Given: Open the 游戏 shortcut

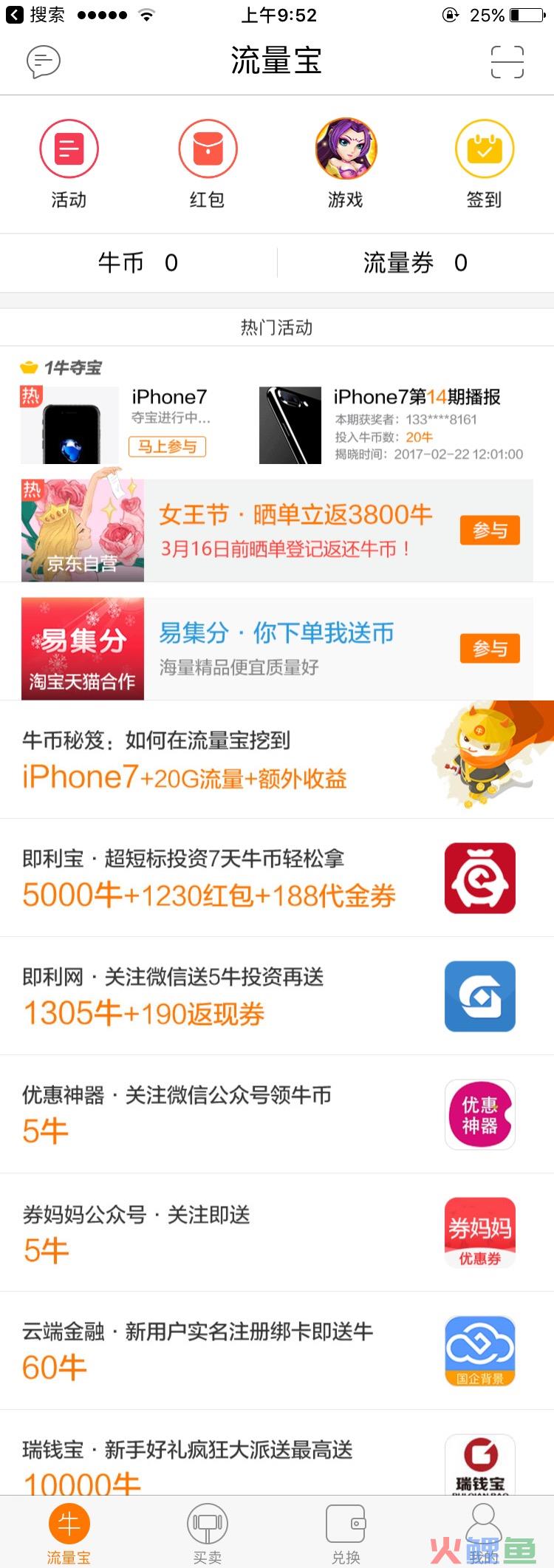Looking at the screenshot, I should click(346, 164).
